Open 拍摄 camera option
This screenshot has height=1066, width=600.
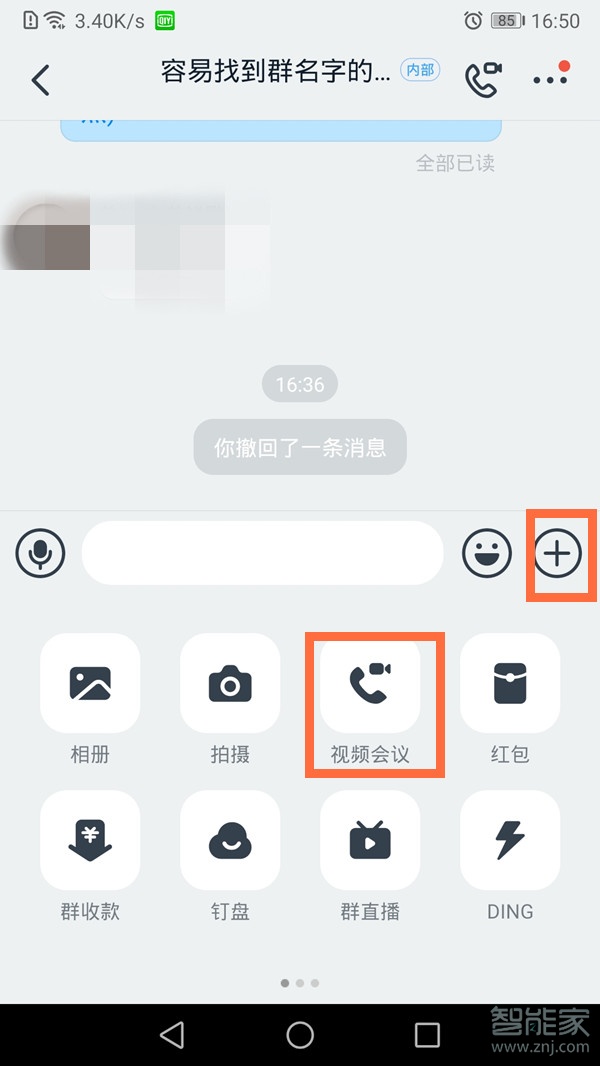pyautogui.click(x=230, y=684)
